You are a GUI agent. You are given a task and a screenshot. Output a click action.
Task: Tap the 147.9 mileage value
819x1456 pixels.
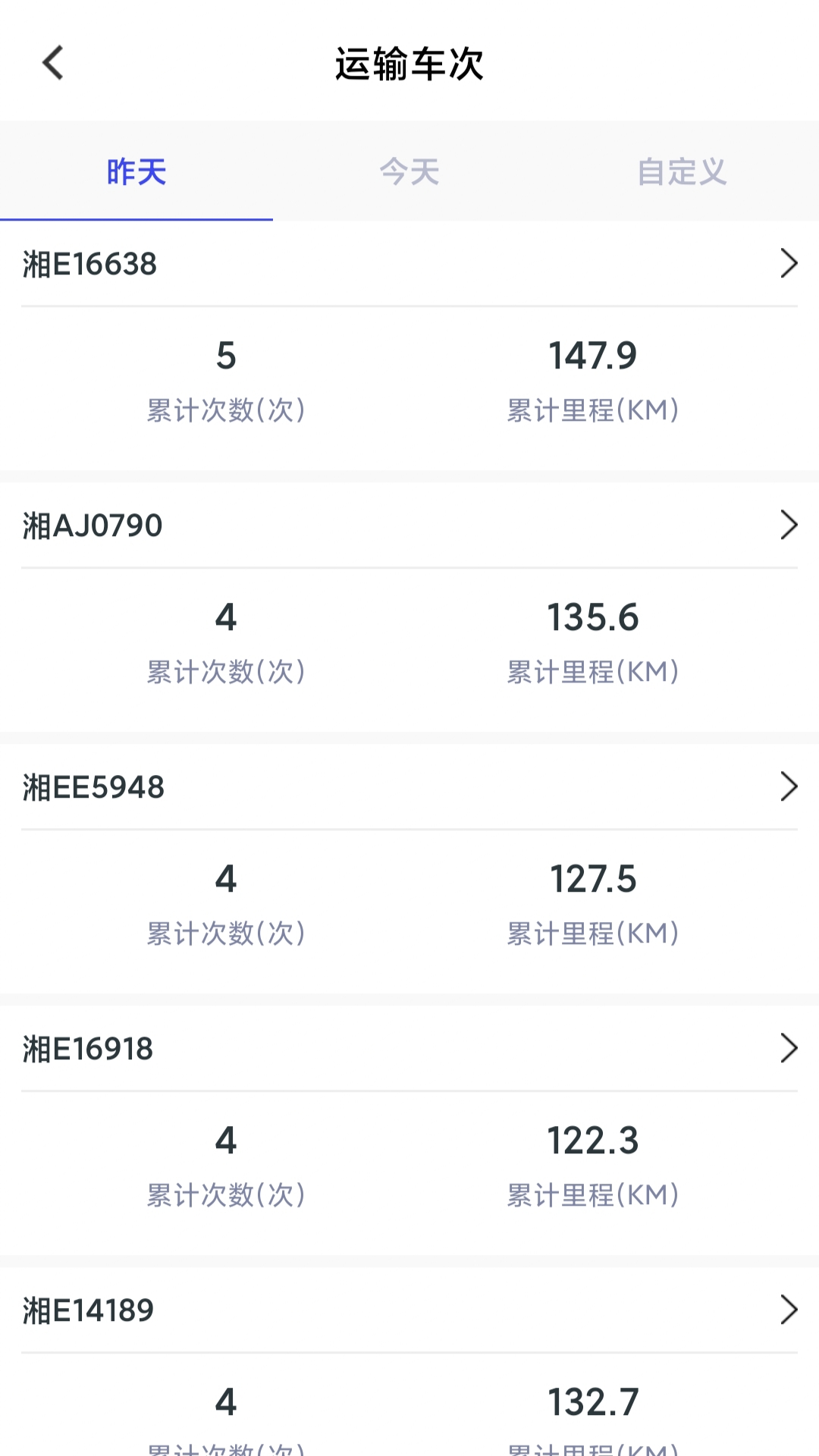(594, 354)
